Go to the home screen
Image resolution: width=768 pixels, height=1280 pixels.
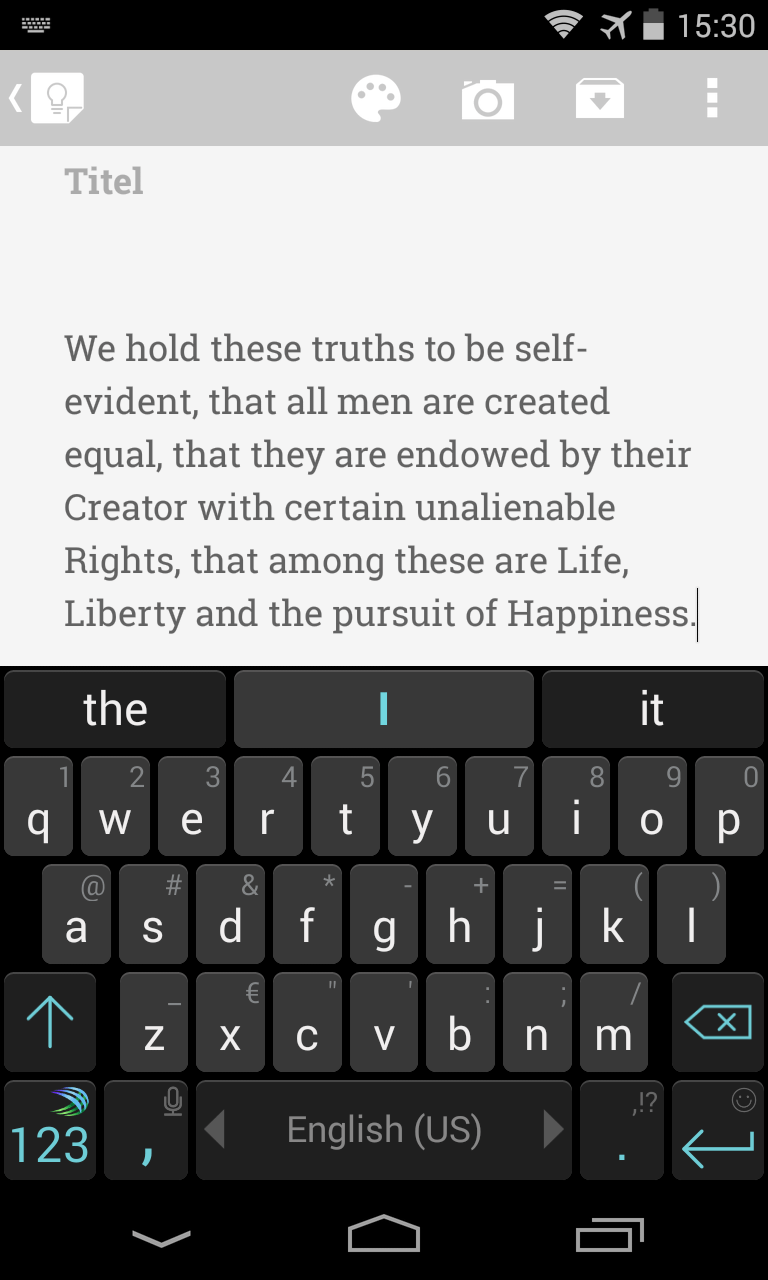click(384, 1235)
